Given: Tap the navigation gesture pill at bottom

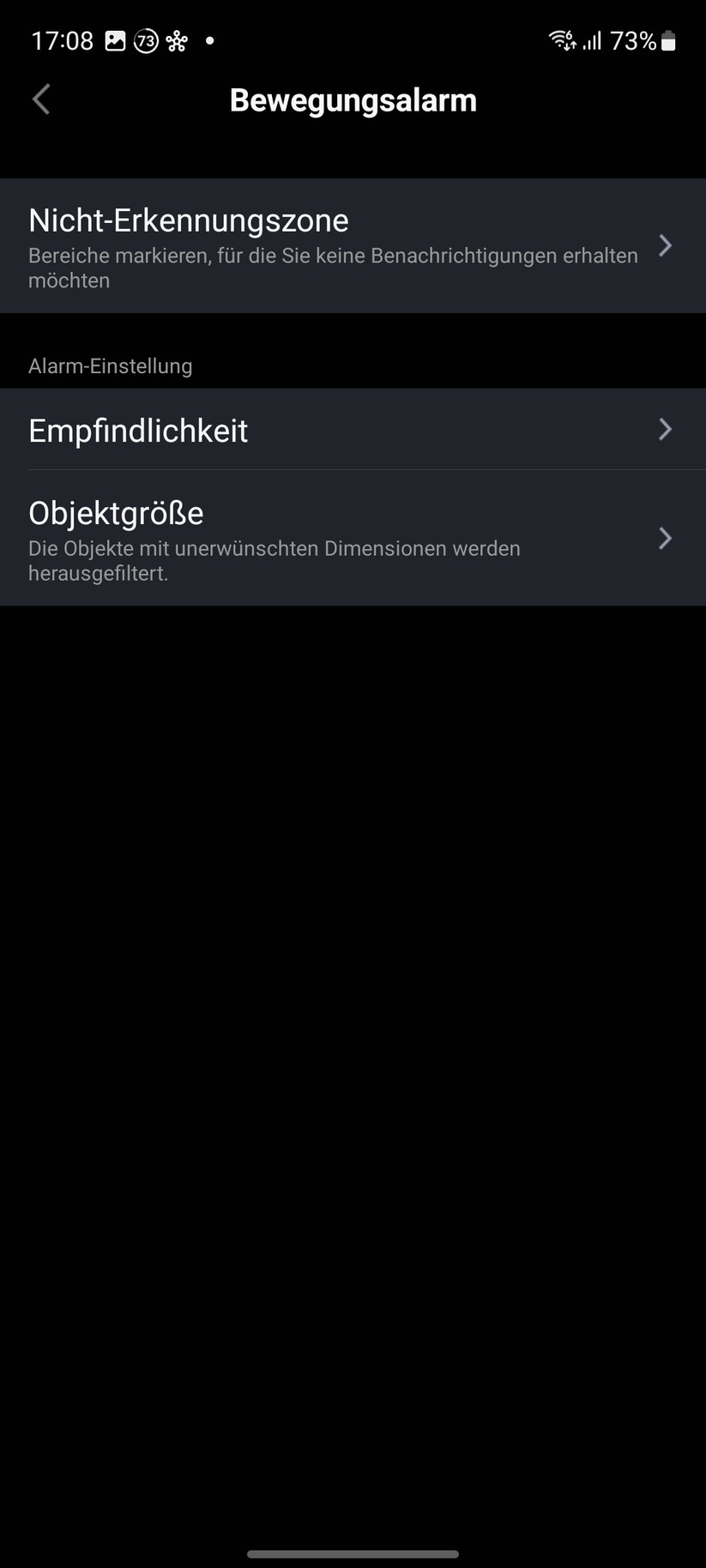Looking at the screenshot, I should 353,1553.
